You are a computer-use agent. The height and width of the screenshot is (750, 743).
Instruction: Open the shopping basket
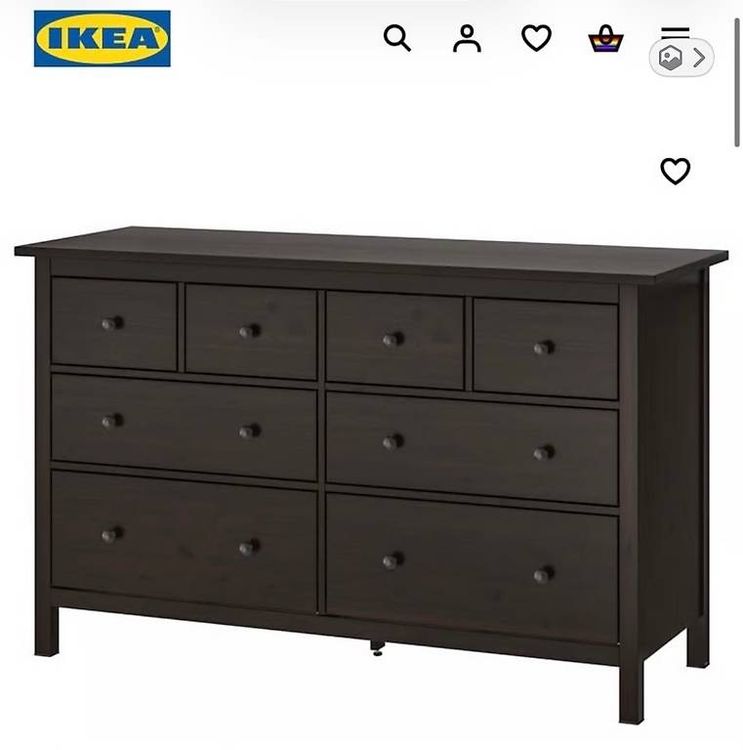(606, 38)
